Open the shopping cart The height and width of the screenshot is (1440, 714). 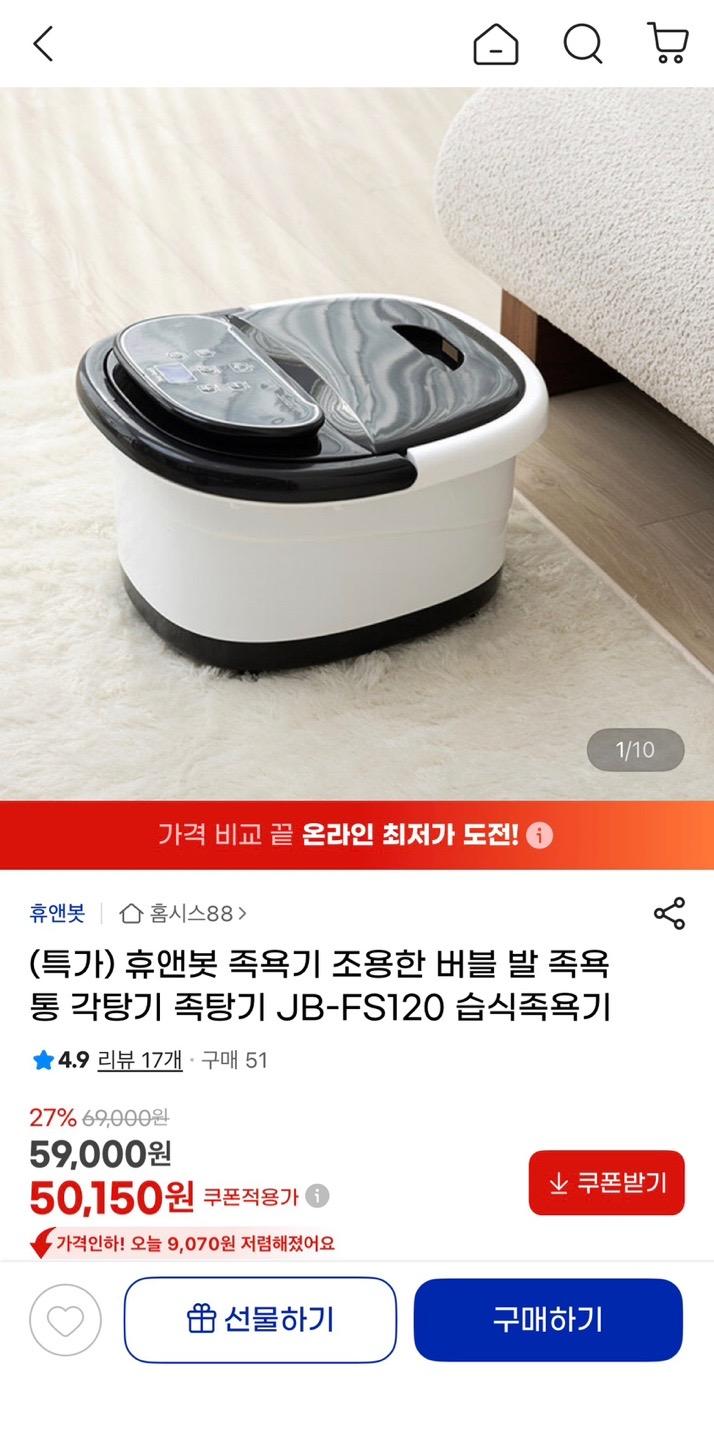(x=667, y=44)
